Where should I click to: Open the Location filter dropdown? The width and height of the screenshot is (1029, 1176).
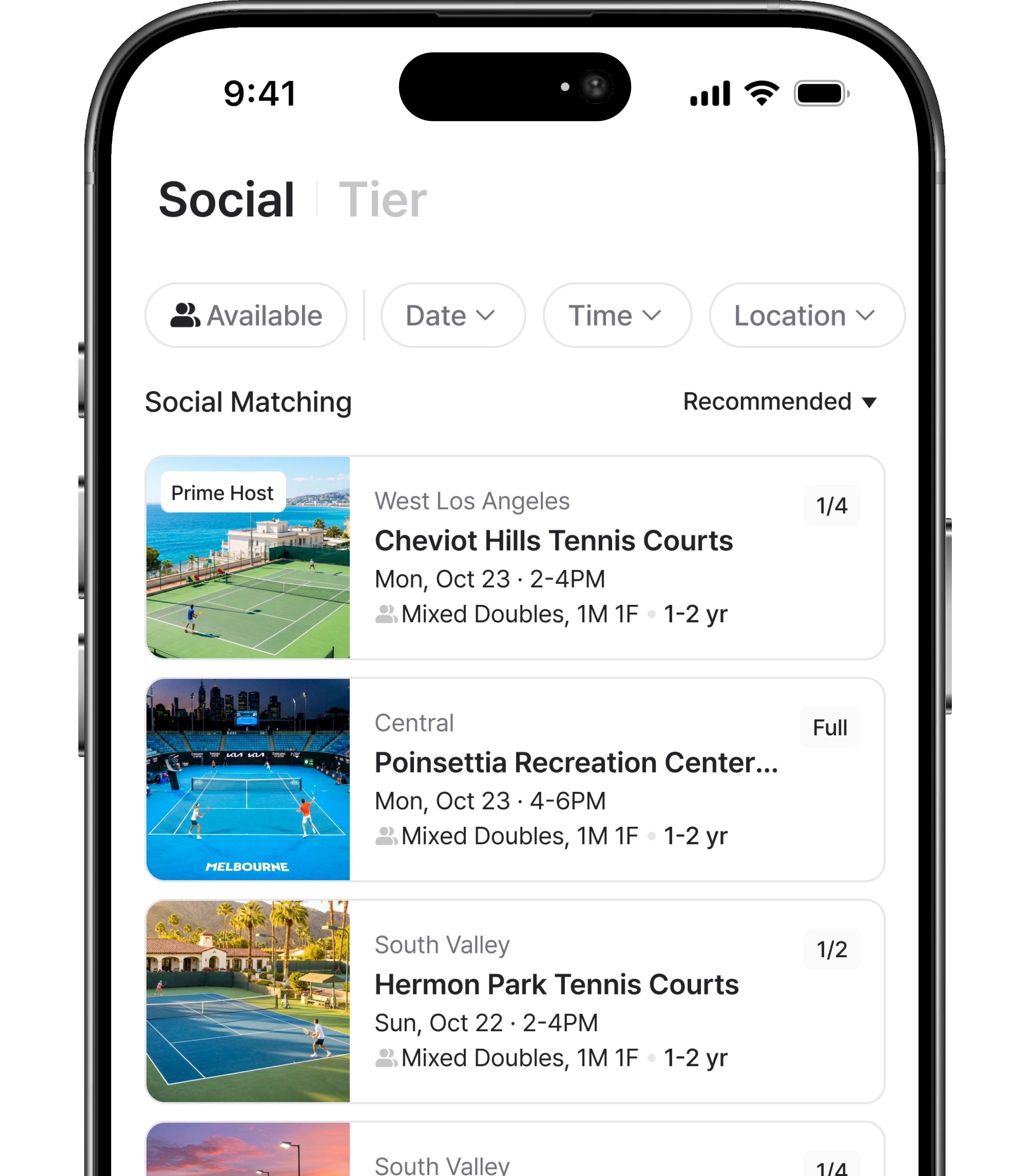[806, 315]
